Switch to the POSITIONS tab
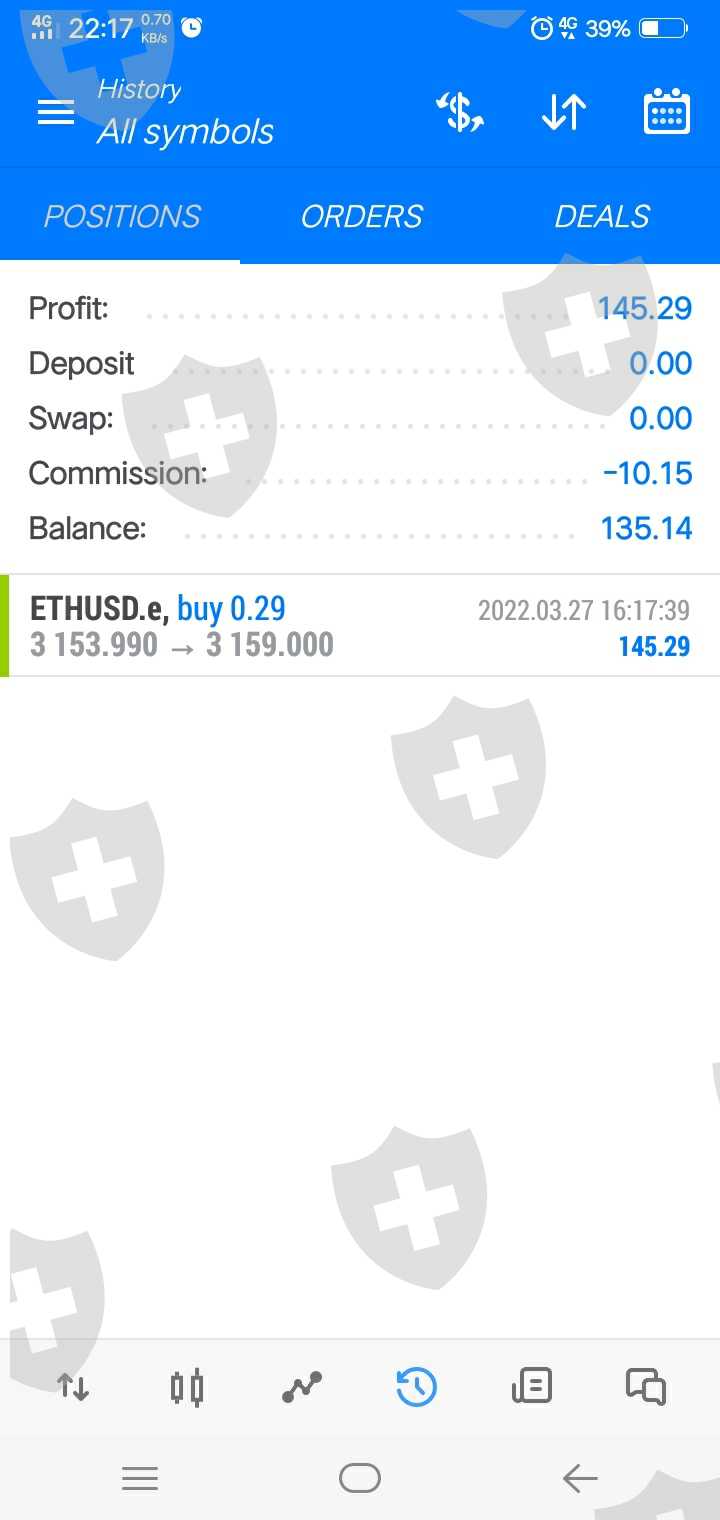720x1520 pixels. point(122,217)
